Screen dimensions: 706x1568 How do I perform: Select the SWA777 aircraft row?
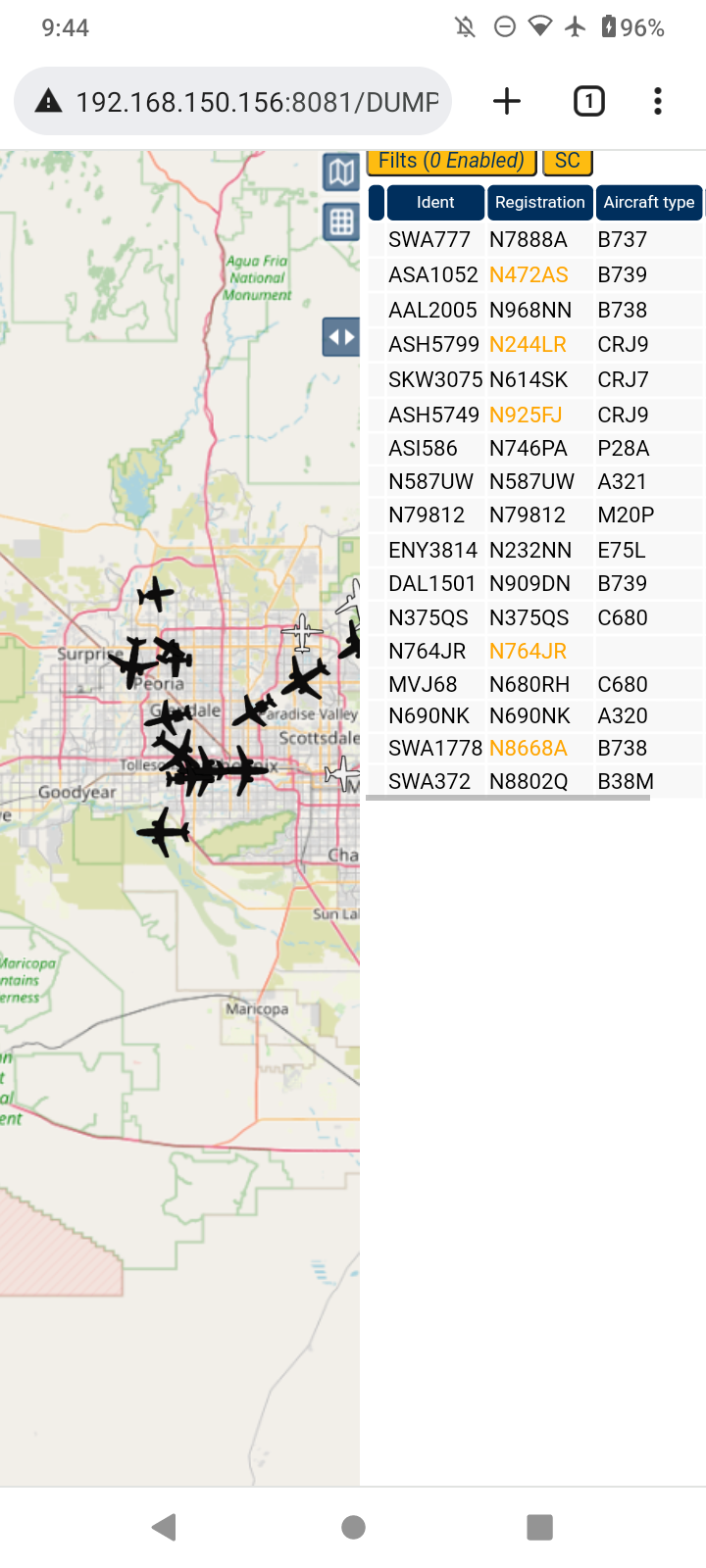[535, 240]
